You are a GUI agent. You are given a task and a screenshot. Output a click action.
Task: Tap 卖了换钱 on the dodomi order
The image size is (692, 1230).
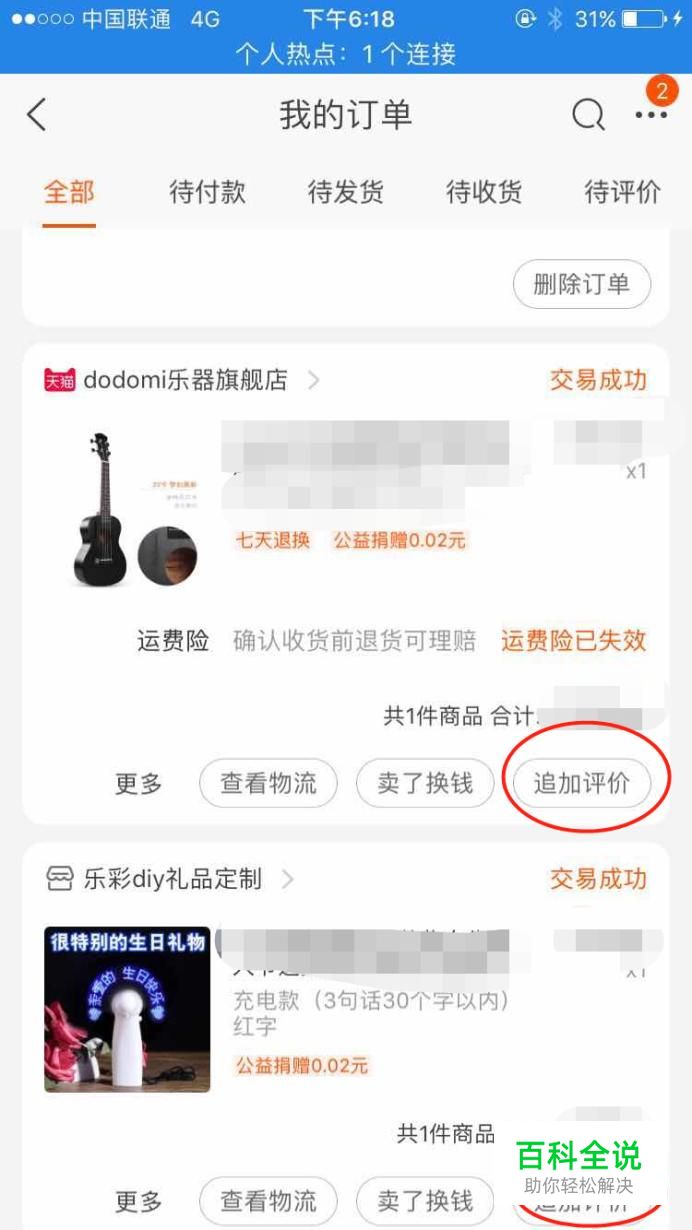(425, 783)
